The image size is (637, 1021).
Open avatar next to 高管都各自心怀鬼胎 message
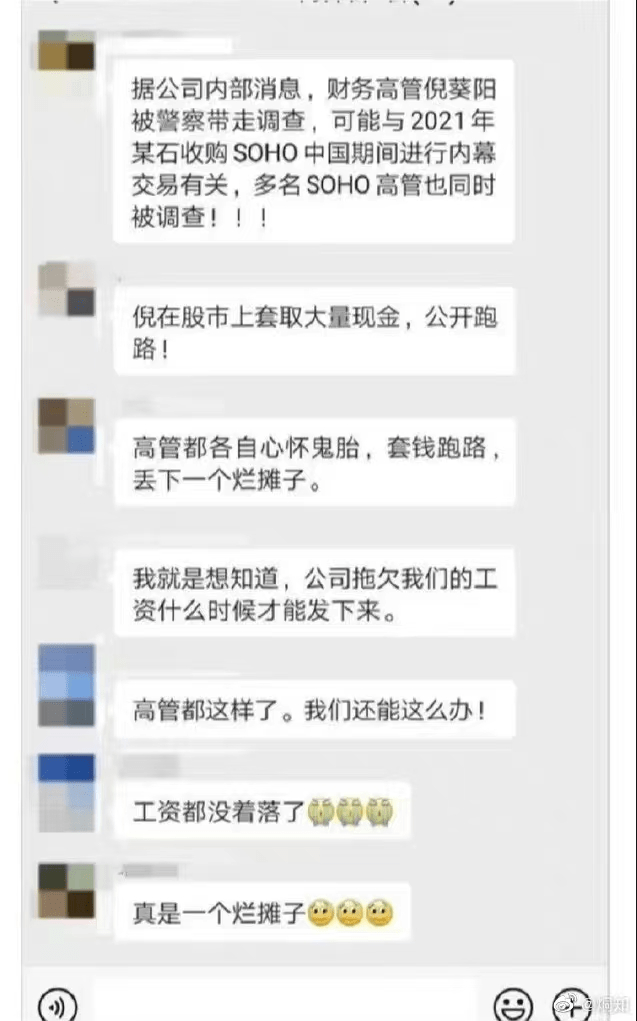point(66,426)
